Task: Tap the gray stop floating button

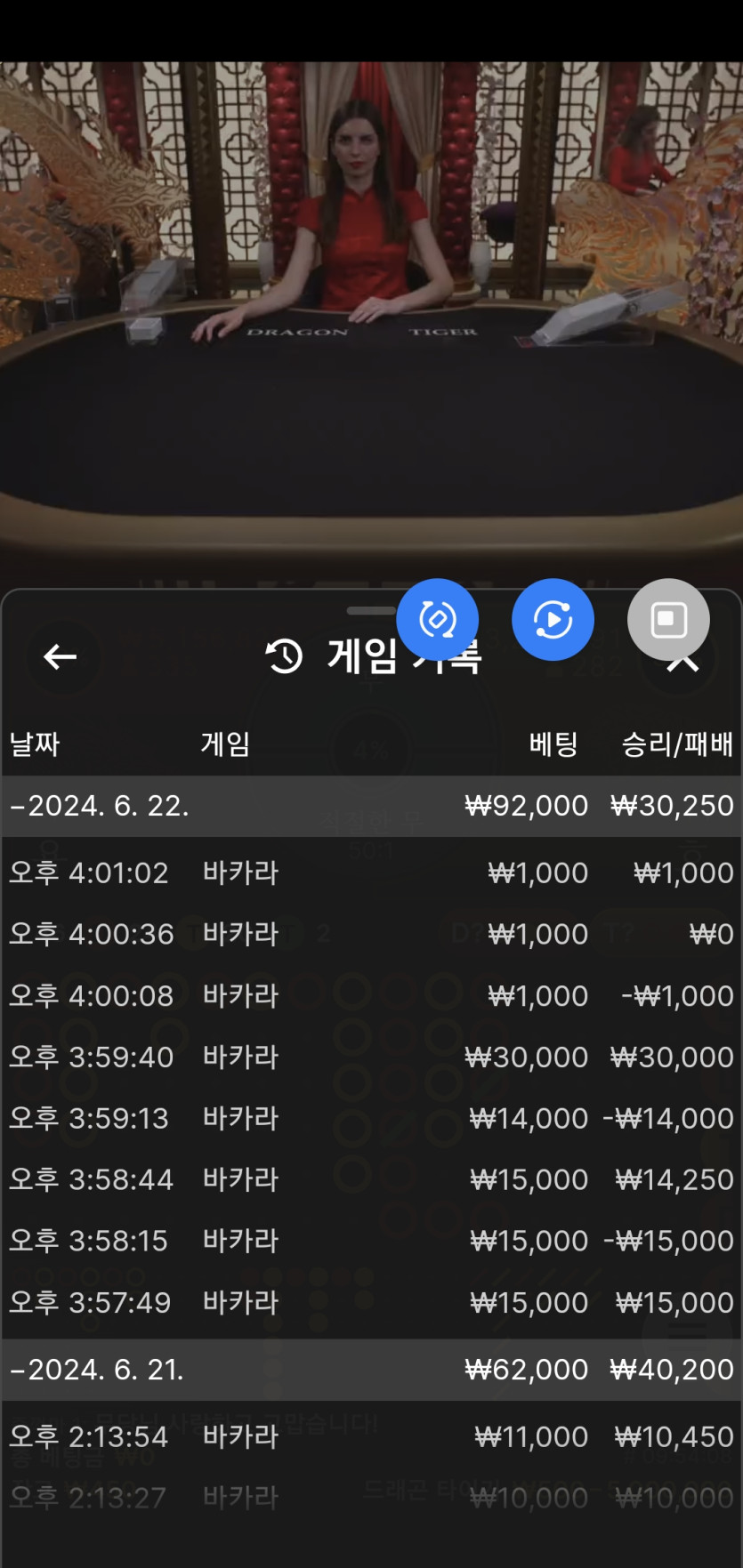Action: pos(668,620)
